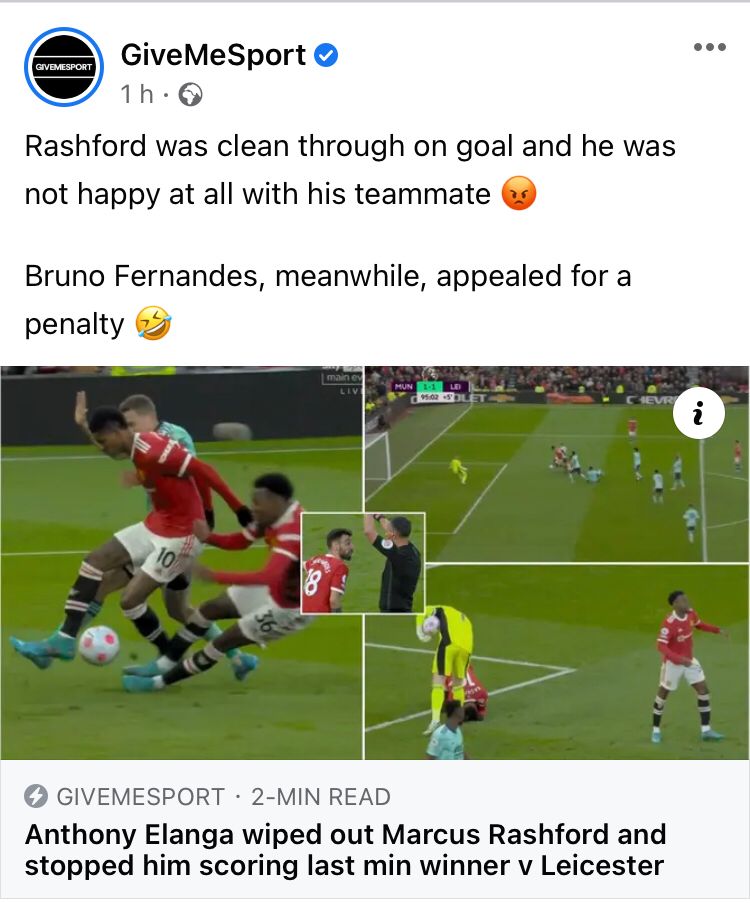Image resolution: width=750 pixels, height=903 pixels.
Task: Open the post's three-dot options menu
Action: tap(709, 48)
